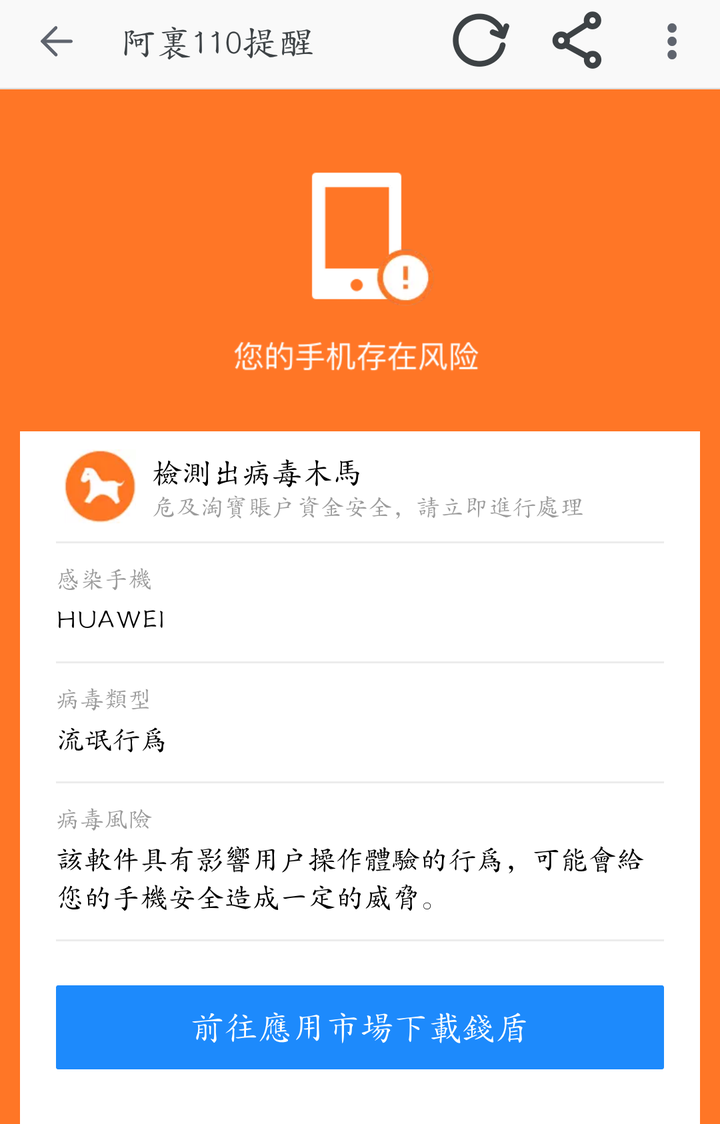Share this page
The image size is (720, 1124).
(577, 41)
